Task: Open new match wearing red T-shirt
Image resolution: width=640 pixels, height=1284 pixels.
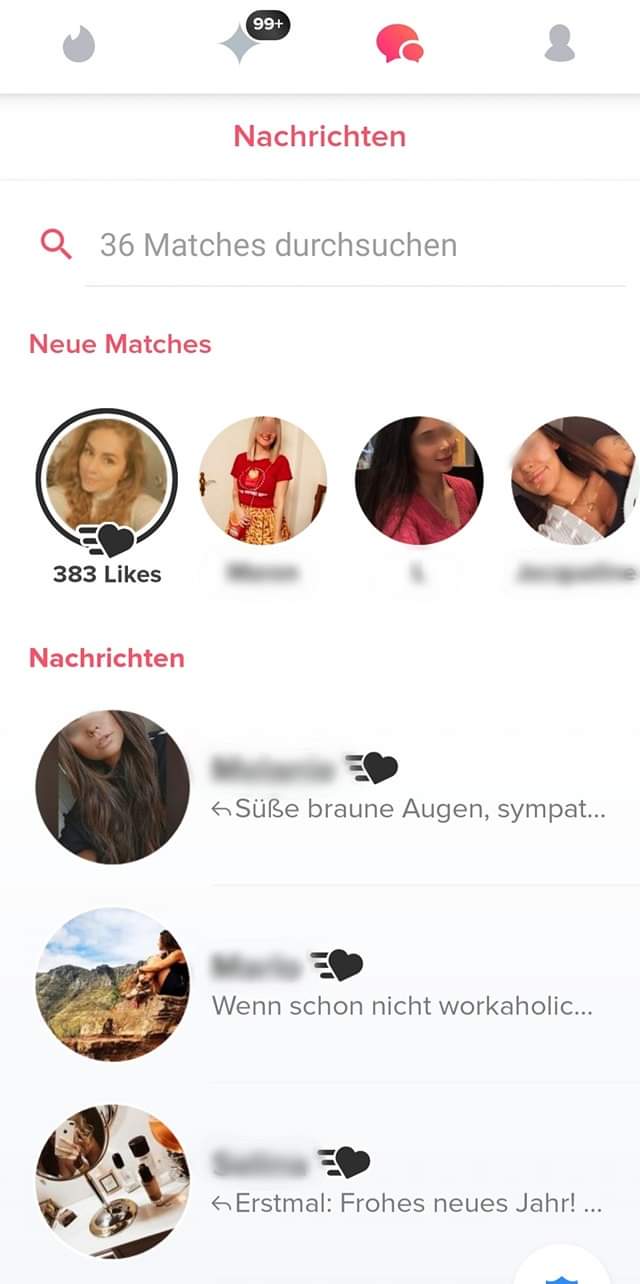Action: click(x=263, y=480)
